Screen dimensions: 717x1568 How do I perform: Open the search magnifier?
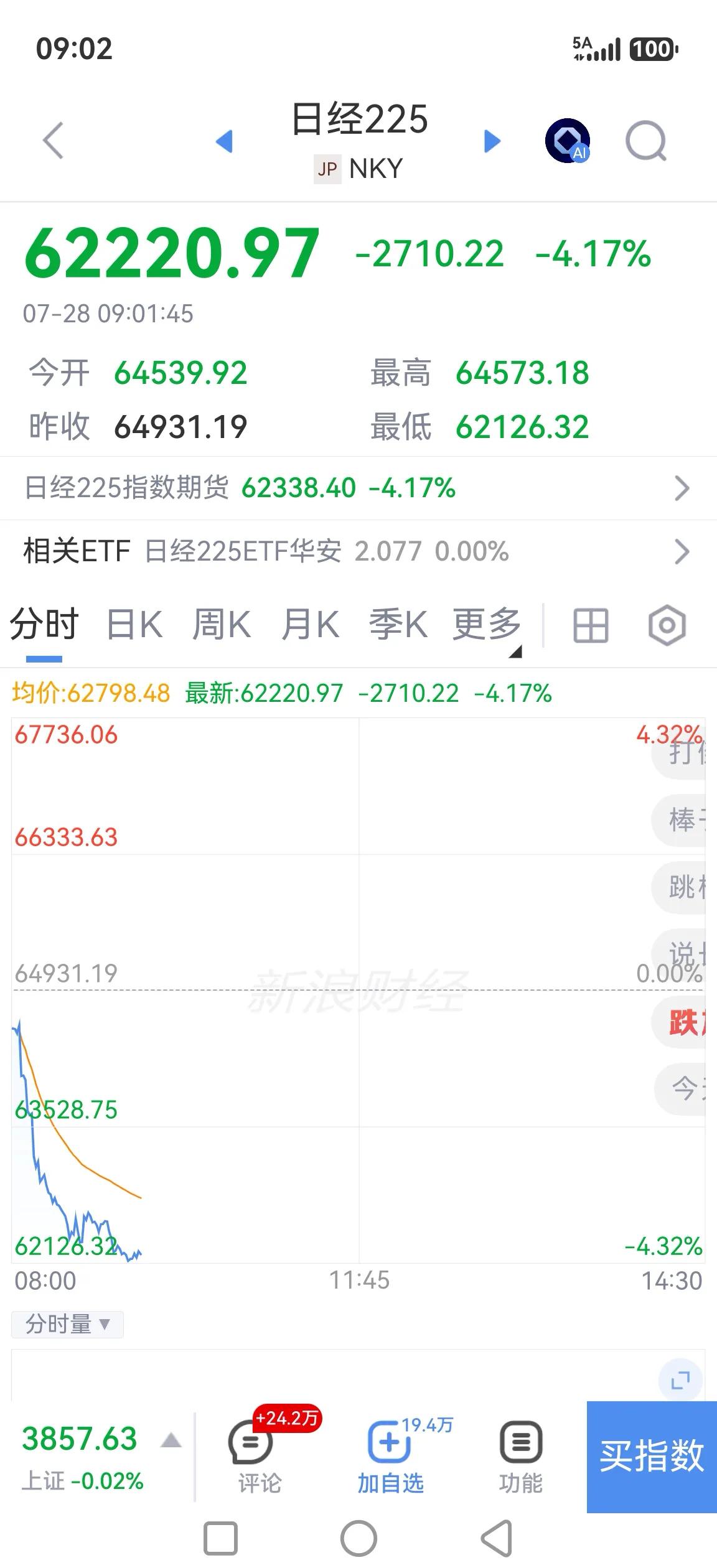646,141
